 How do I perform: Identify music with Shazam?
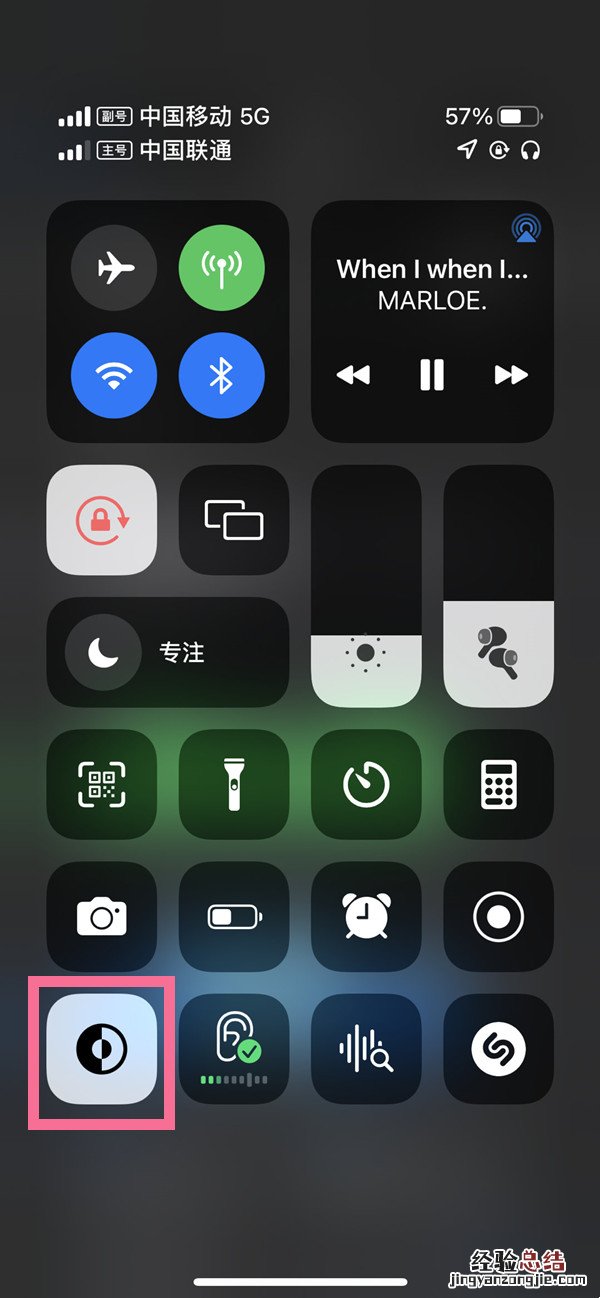(x=498, y=1048)
